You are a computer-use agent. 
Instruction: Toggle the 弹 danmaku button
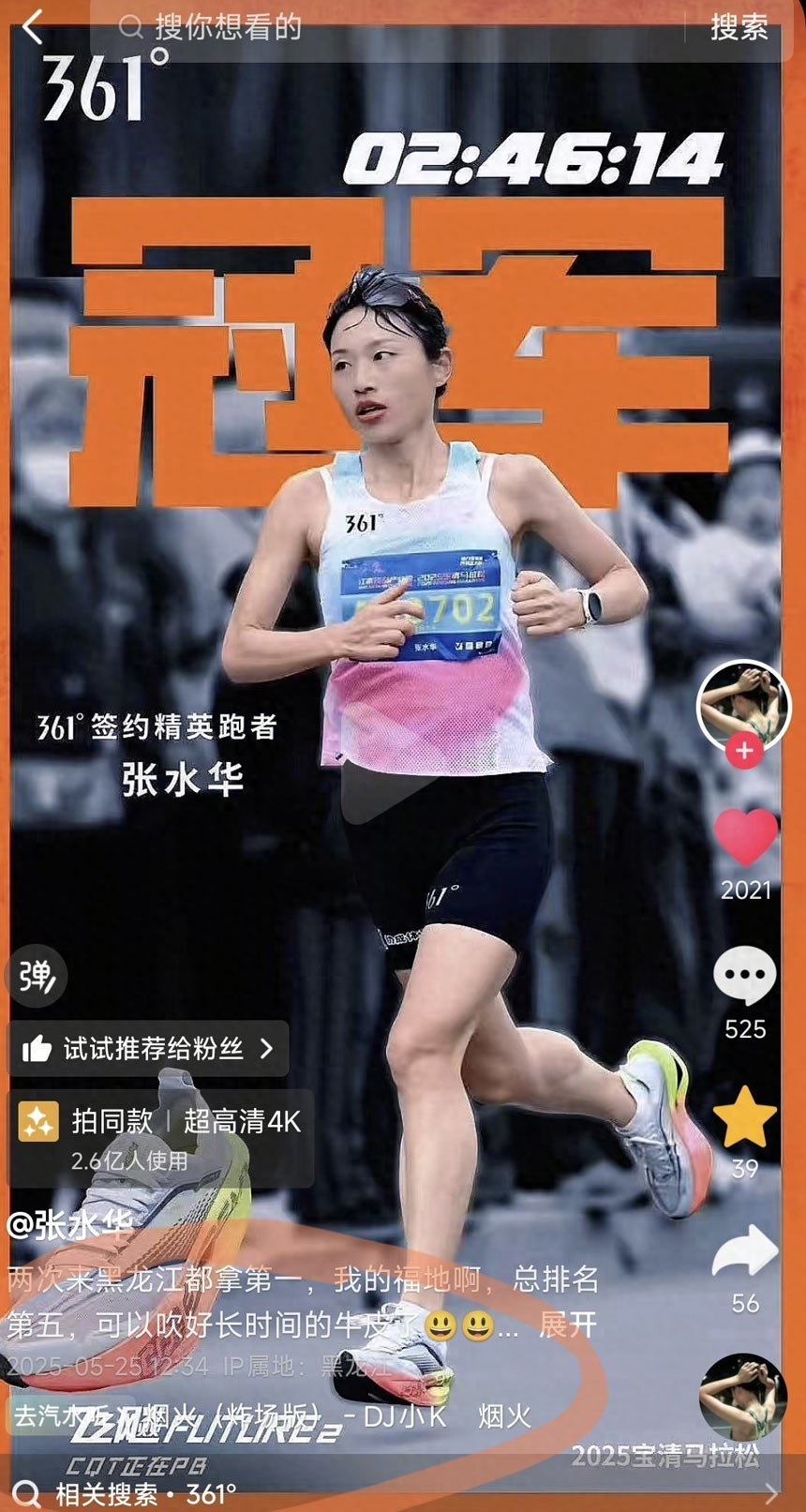tap(37, 976)
